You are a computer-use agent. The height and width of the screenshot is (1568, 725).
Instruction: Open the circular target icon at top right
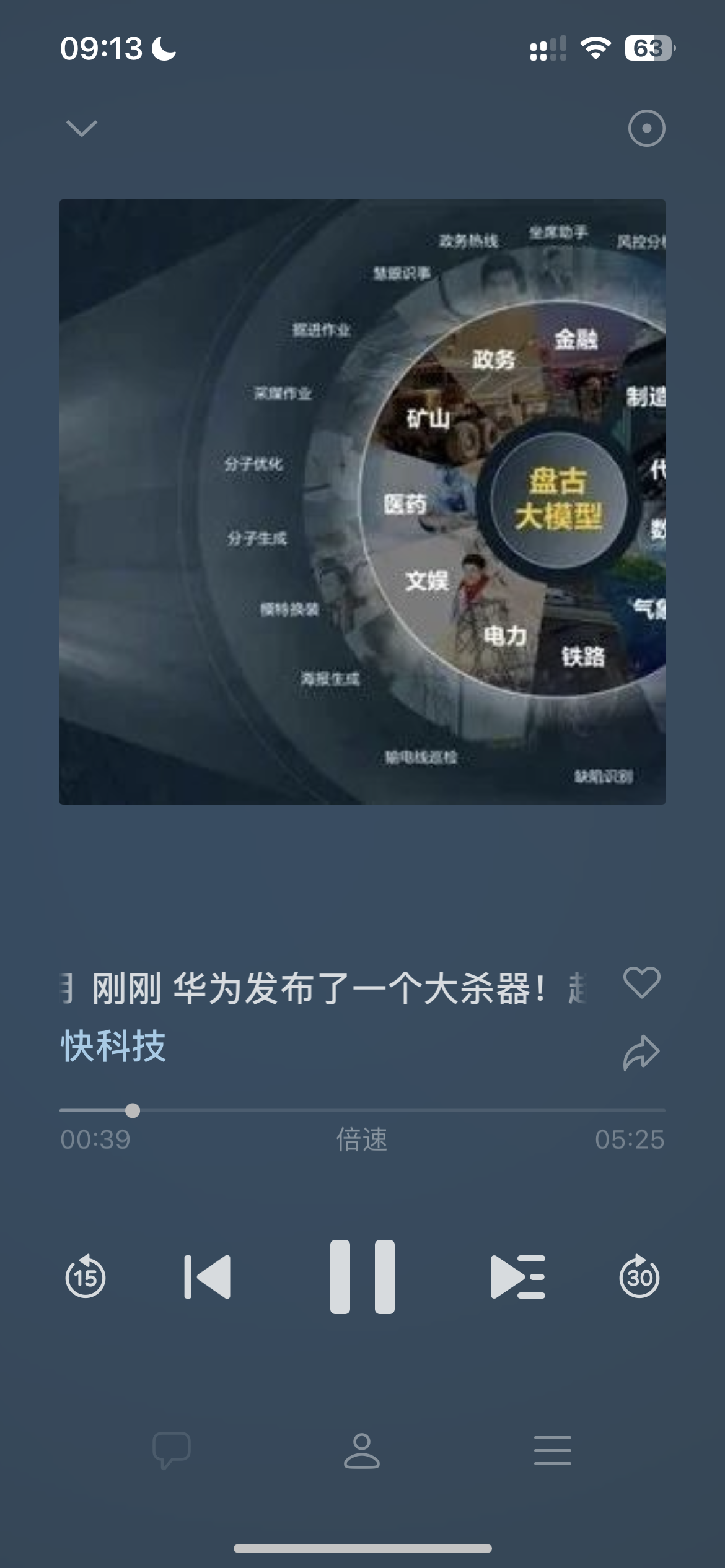click(x=646, y=129)
